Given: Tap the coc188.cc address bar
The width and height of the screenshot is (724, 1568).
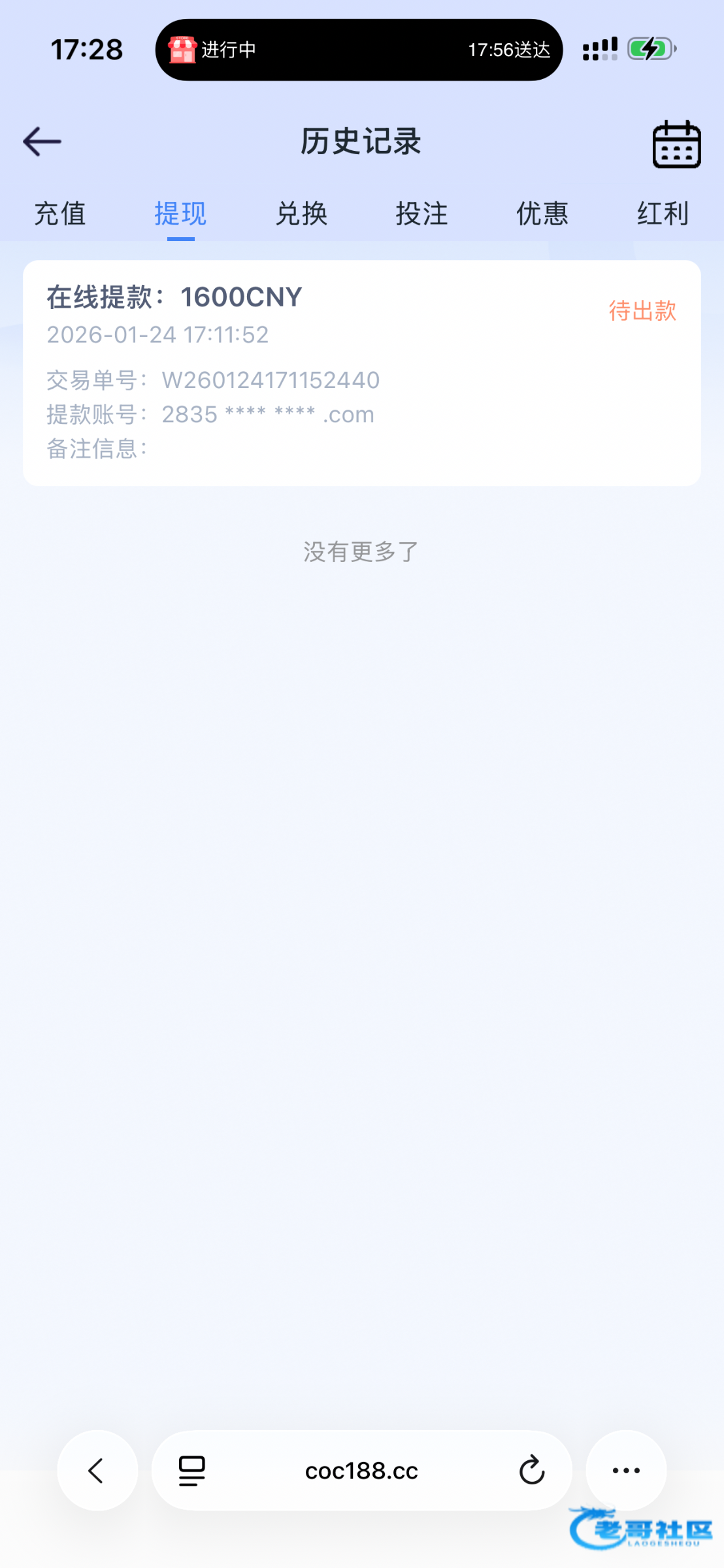Looking at the screenshot, I should 361,1471.
